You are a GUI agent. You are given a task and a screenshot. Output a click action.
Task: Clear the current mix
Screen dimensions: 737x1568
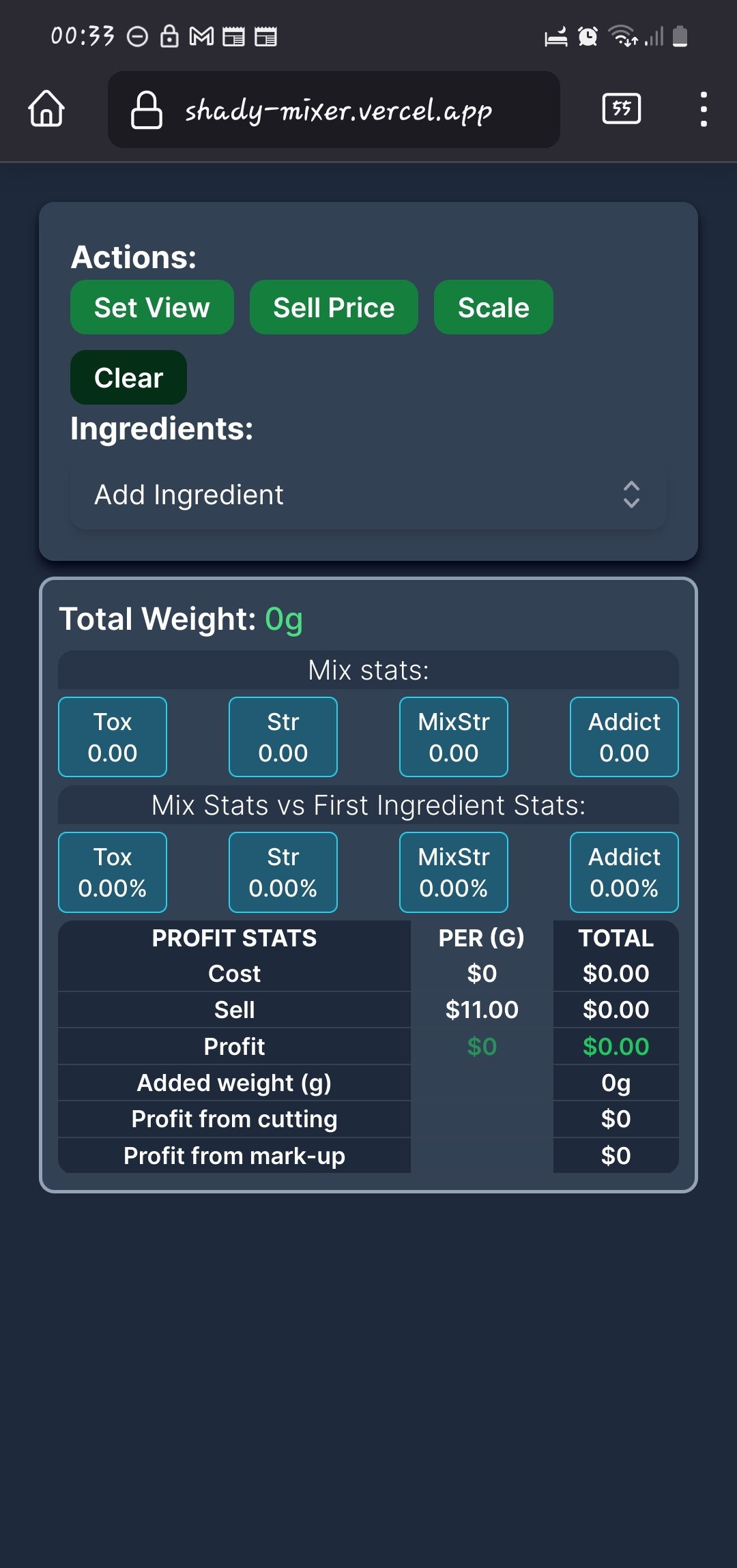(x=128, y=378)
